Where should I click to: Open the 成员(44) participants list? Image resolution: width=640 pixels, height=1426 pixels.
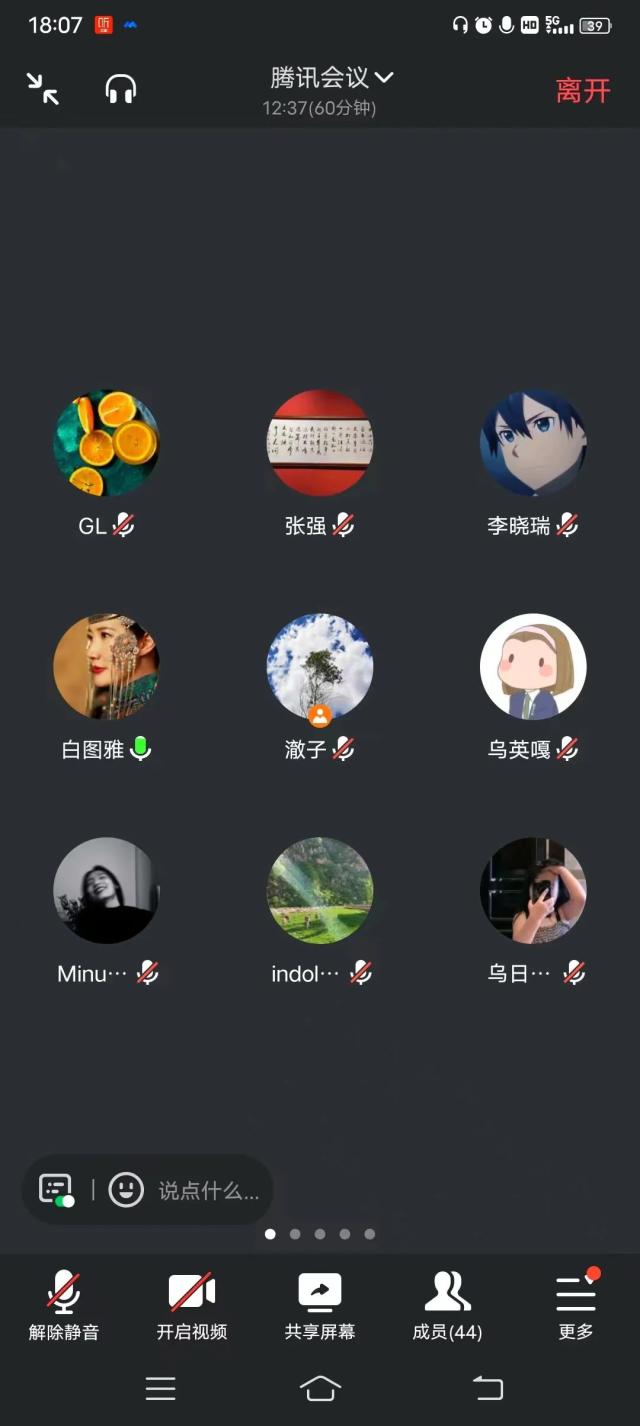447,1305
